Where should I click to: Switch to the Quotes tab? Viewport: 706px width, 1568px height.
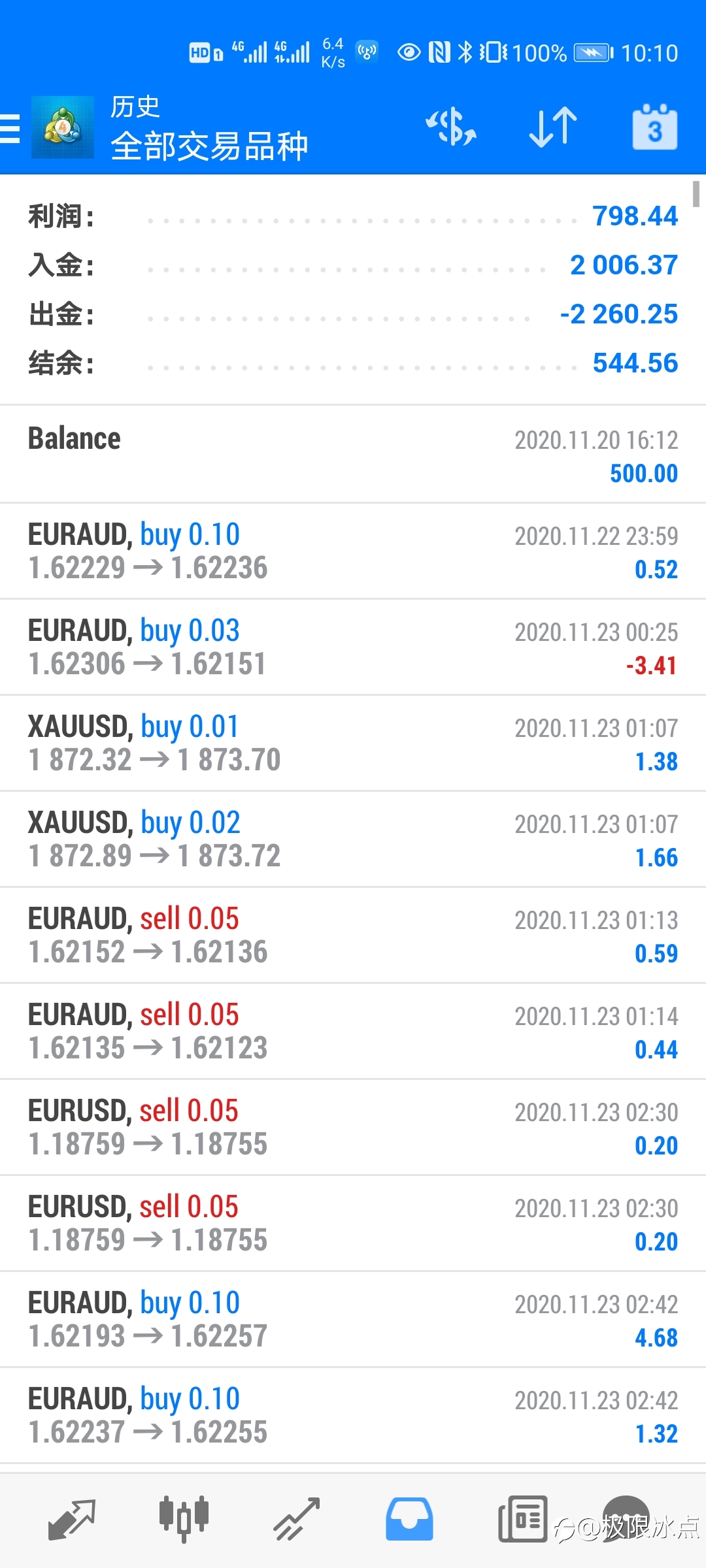click(72, 1520)
